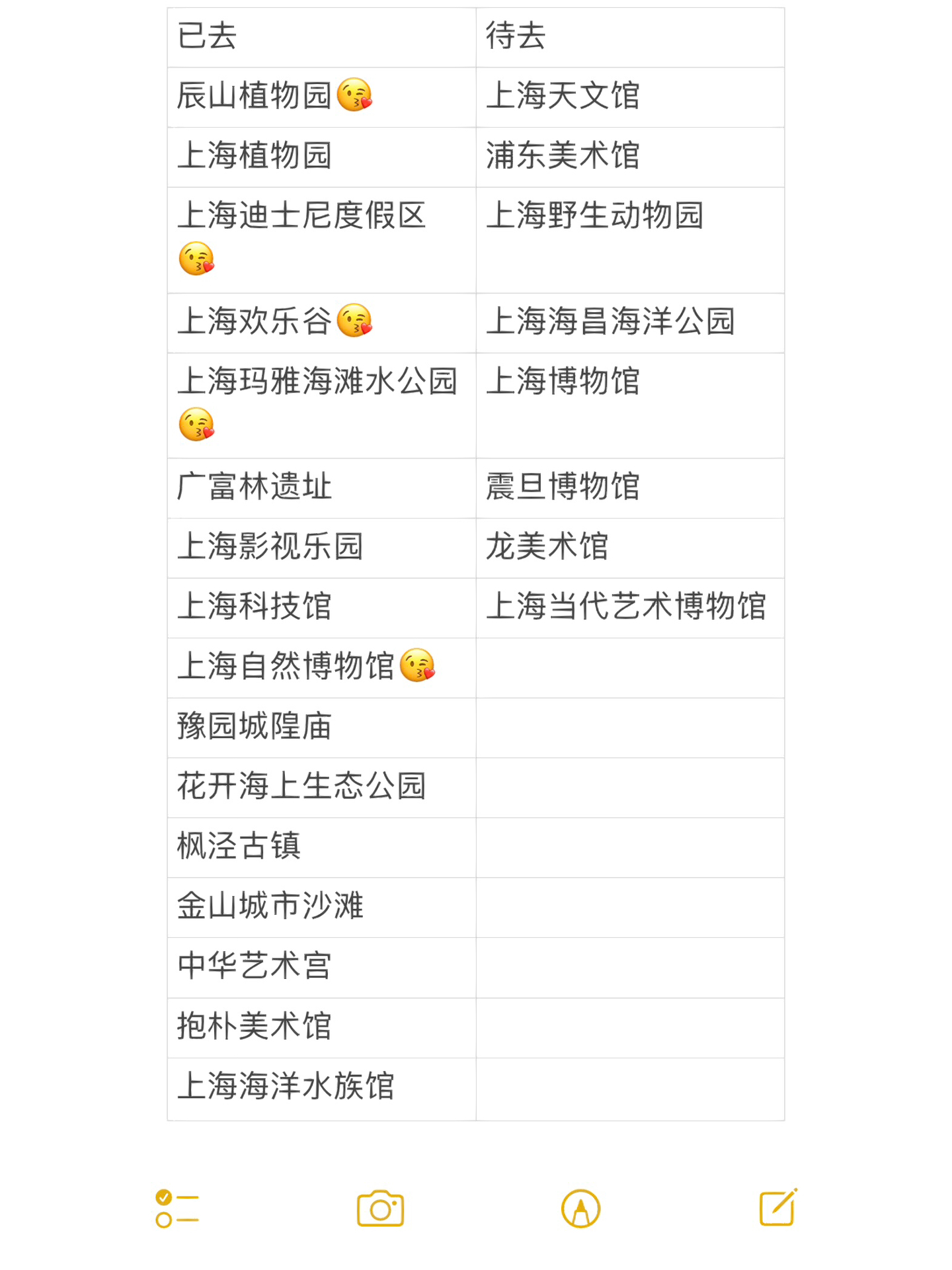Add a checklist to the note
Image resolution: width=952 pixels, height=1270 pixels.
pyautogui.click(x=177, y=1208)
